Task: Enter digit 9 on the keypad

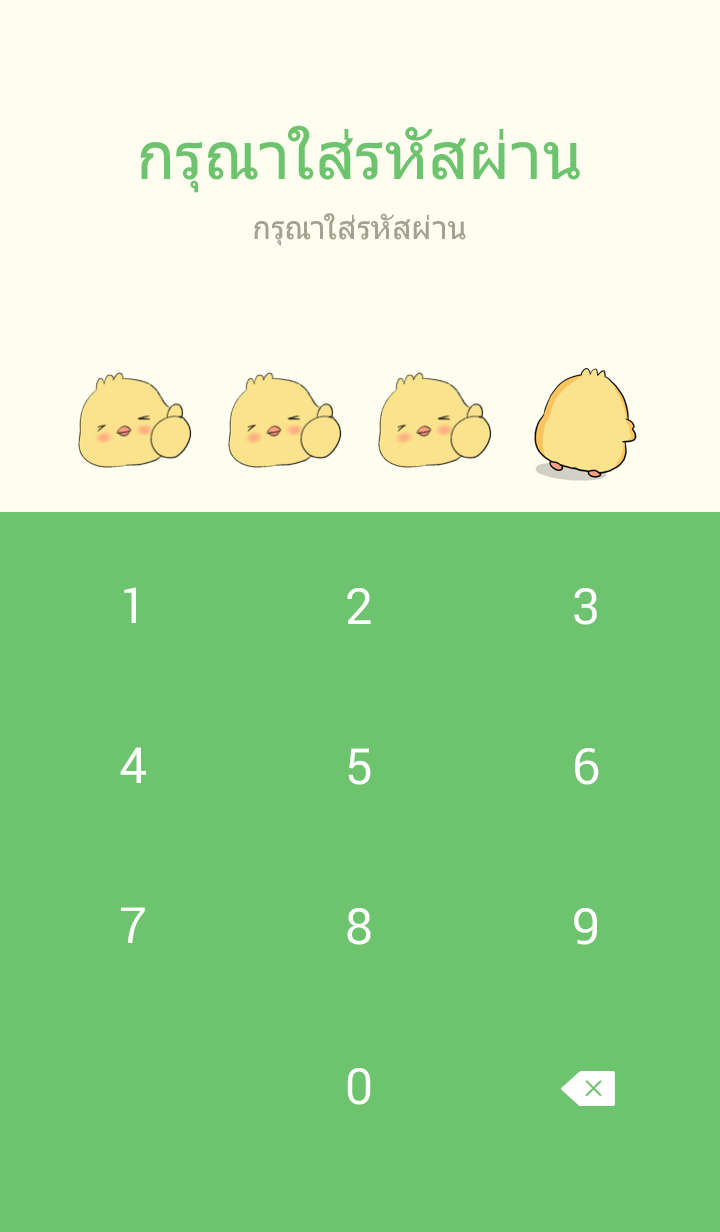Action: (x=585, y=927)
